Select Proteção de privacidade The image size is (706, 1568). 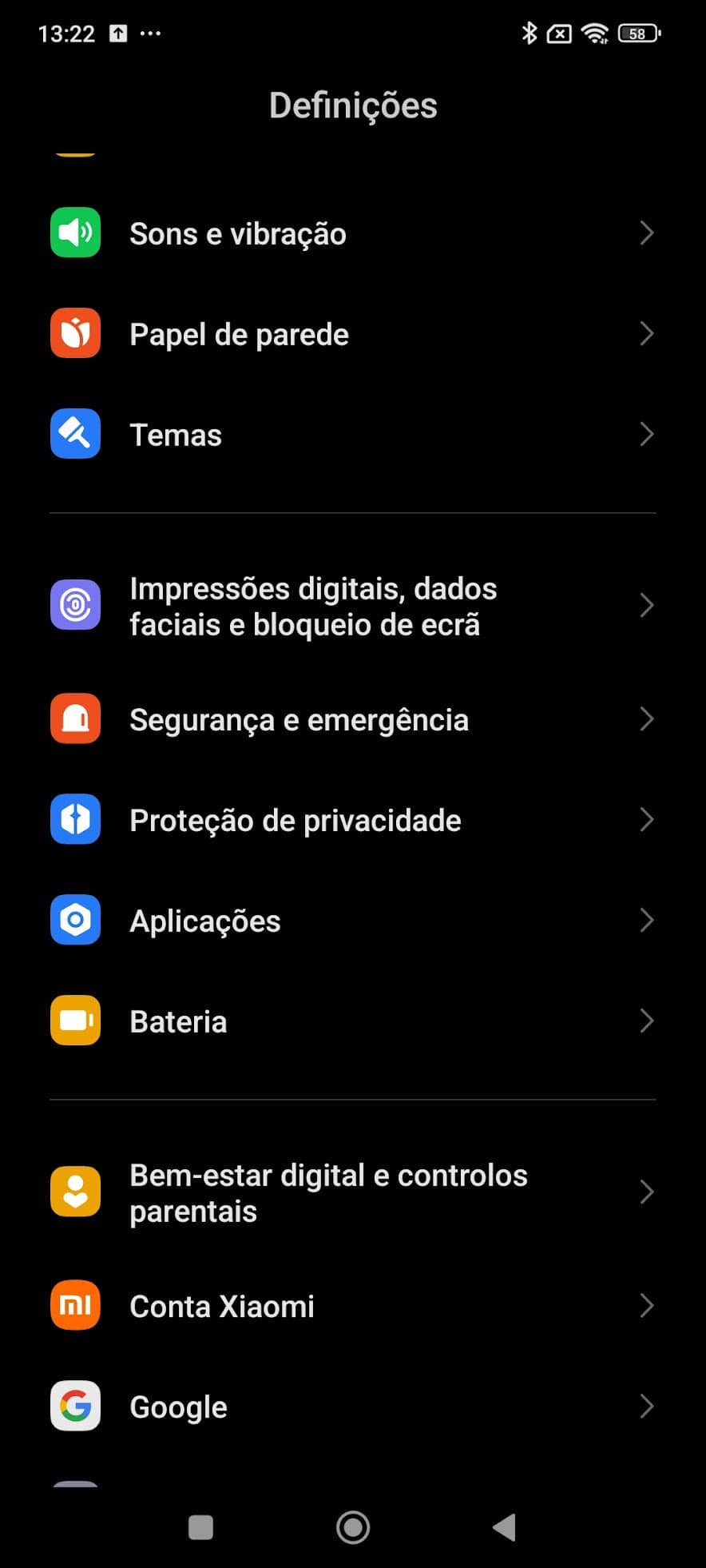pos(295,821)
